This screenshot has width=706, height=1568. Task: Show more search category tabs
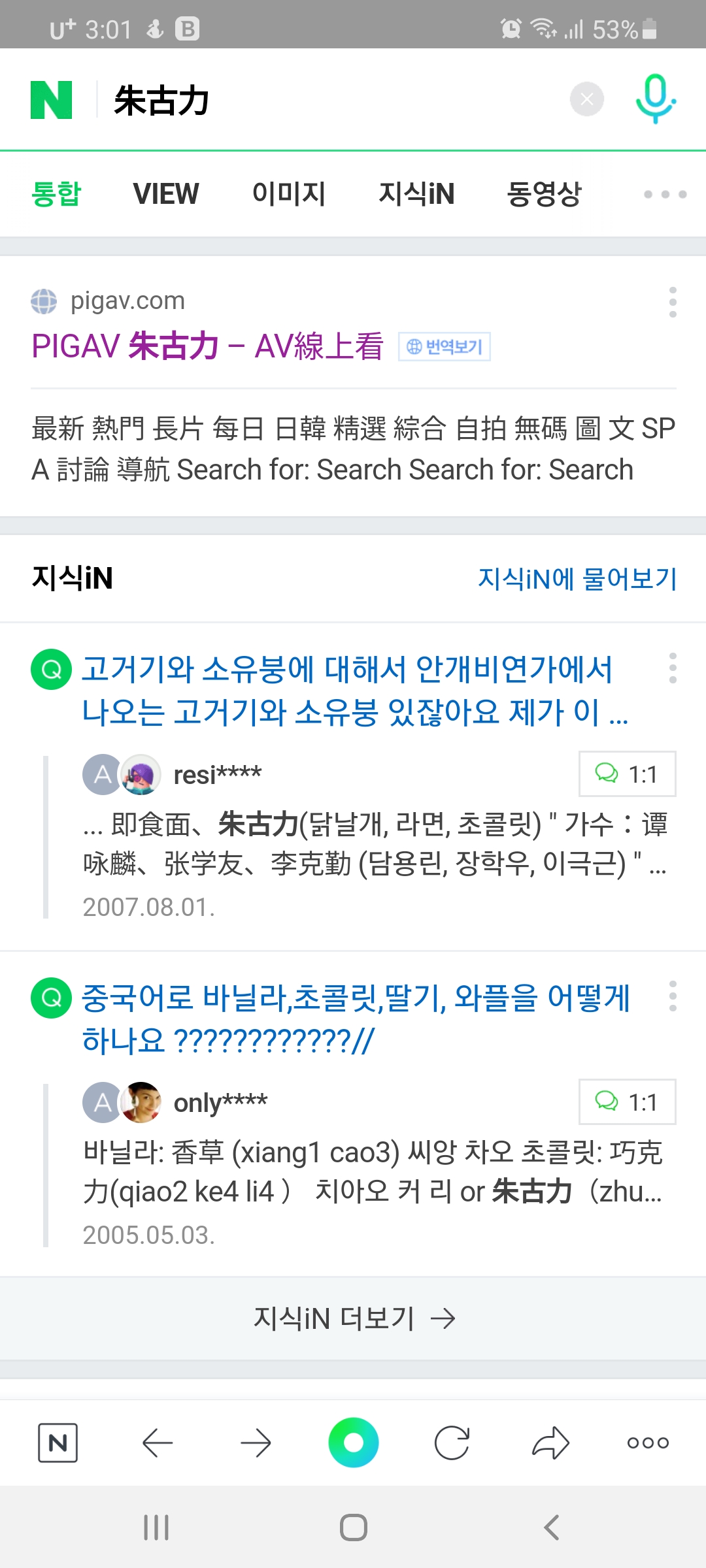[x=665, y=194]
